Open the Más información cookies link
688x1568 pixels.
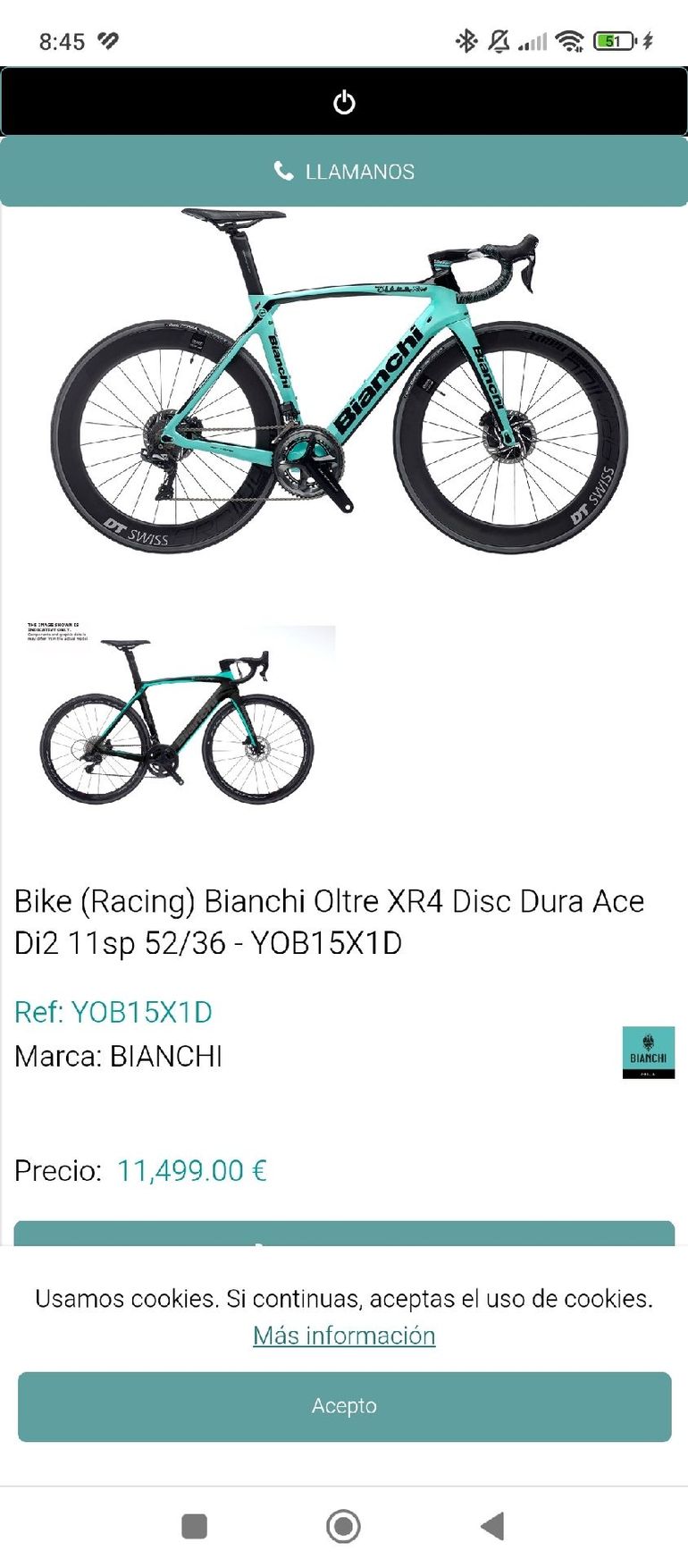pyautogui.click(x=344, y=1336)
